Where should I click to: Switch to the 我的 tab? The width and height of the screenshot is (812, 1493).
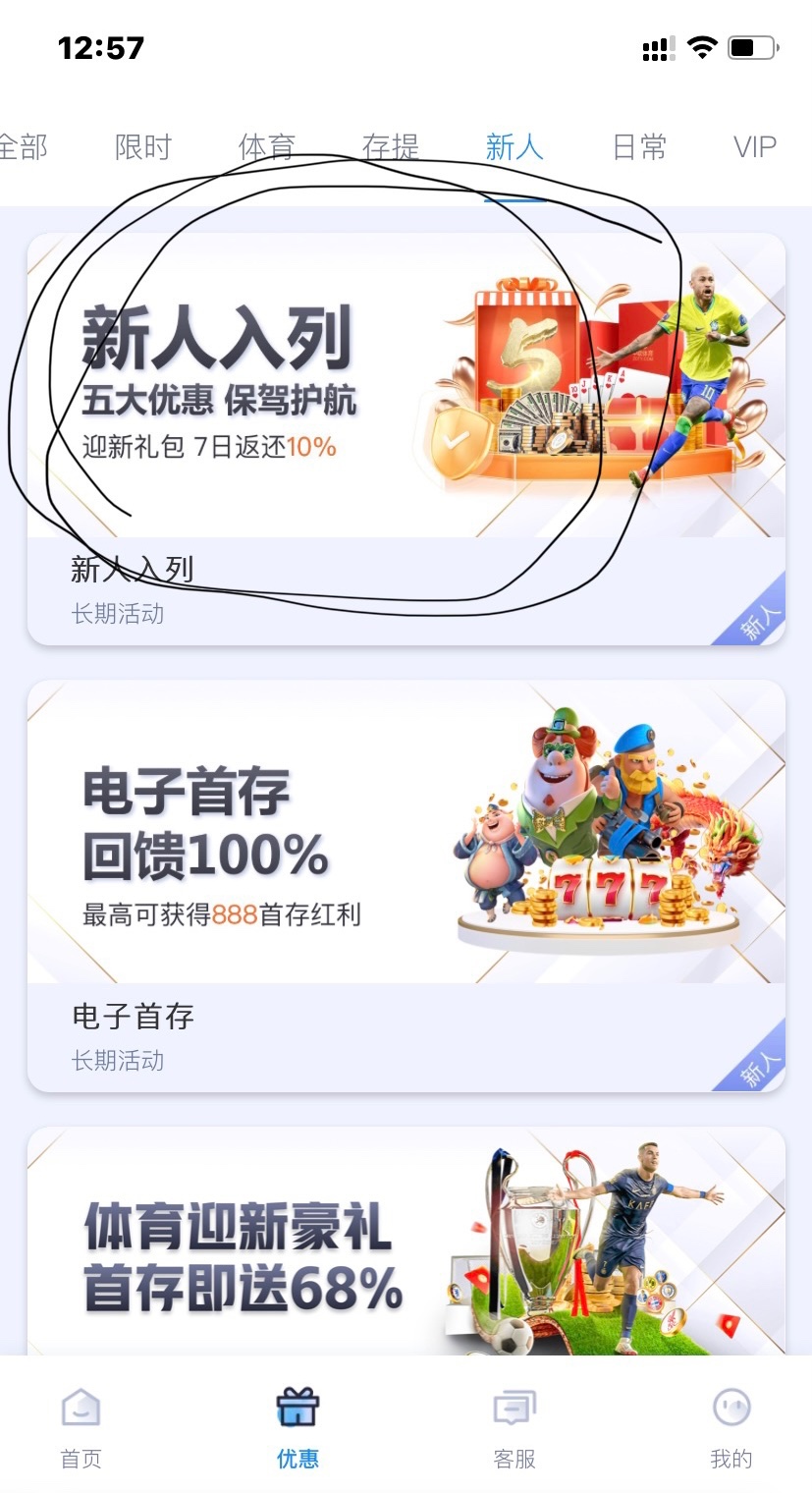[731, 1426]
